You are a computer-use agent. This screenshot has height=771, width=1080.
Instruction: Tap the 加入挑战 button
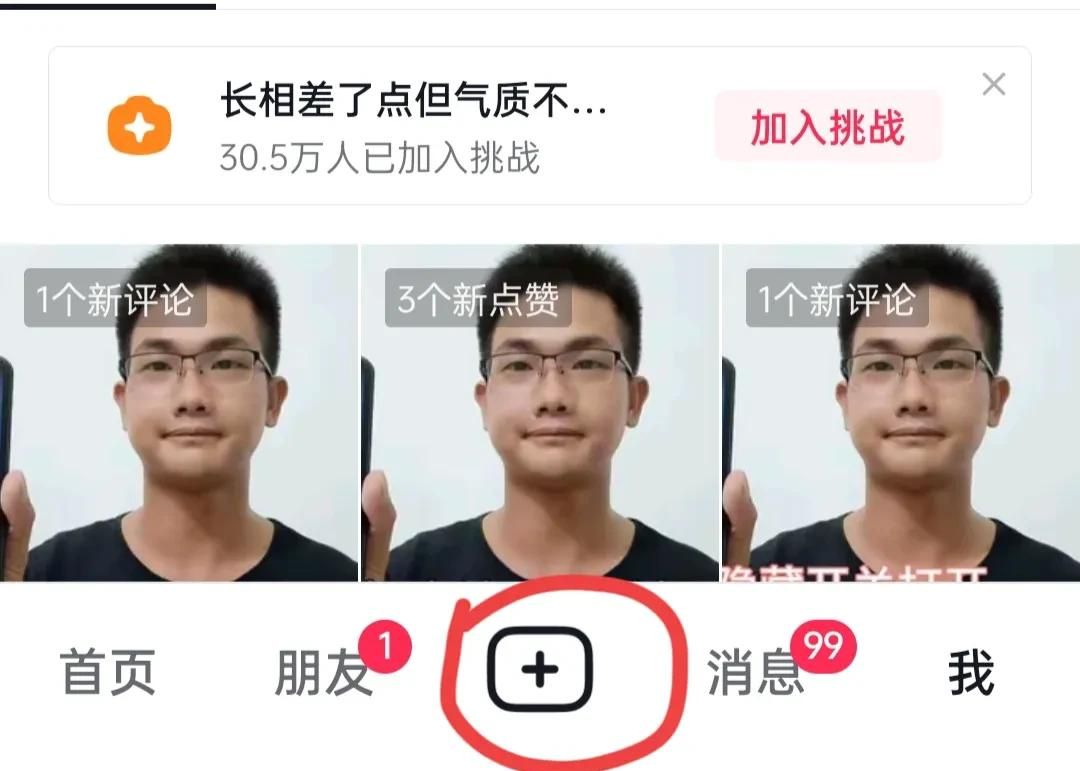(x=827, y=127)
